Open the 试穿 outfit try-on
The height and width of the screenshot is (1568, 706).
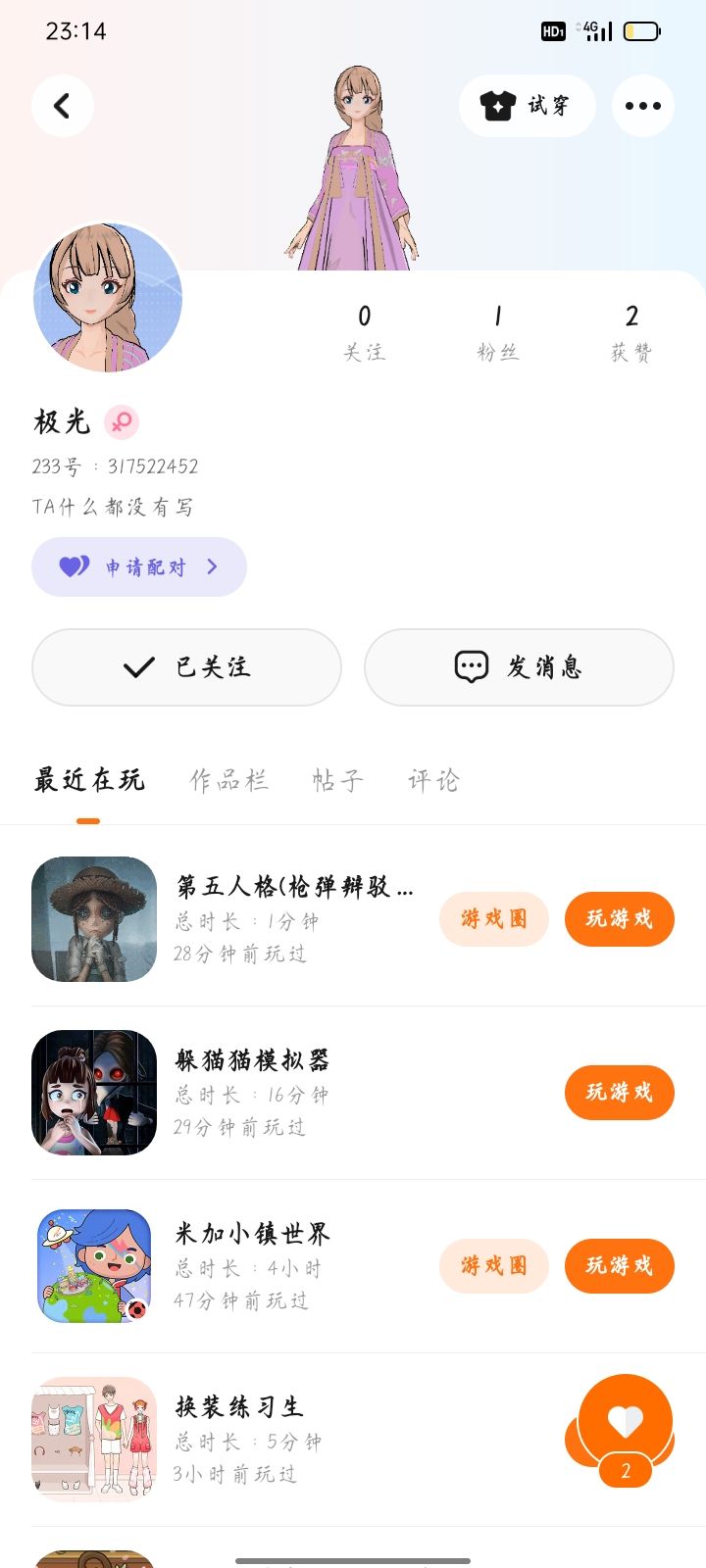[527, 106]
